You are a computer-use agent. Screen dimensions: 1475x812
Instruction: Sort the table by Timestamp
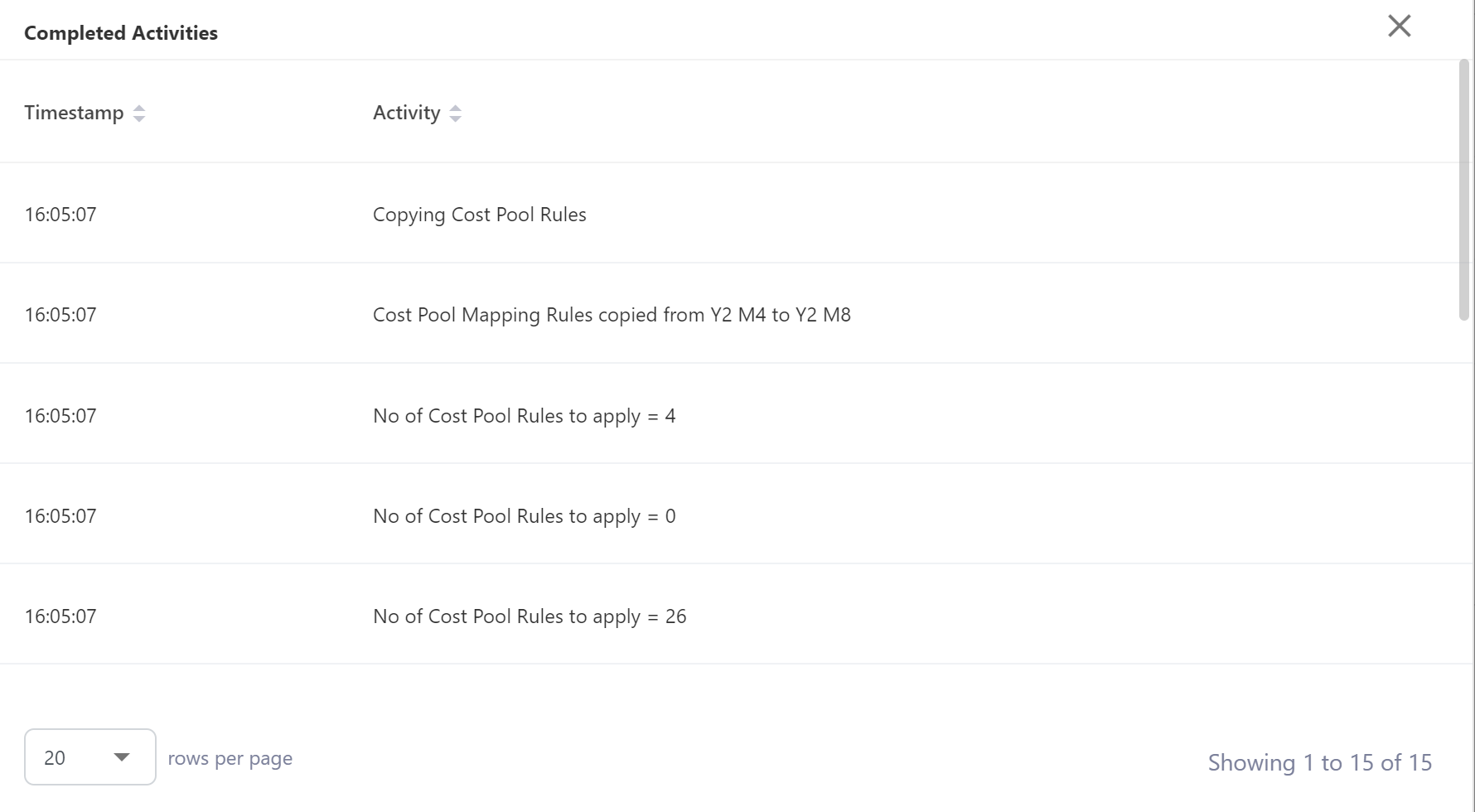[x=138, y=114]
